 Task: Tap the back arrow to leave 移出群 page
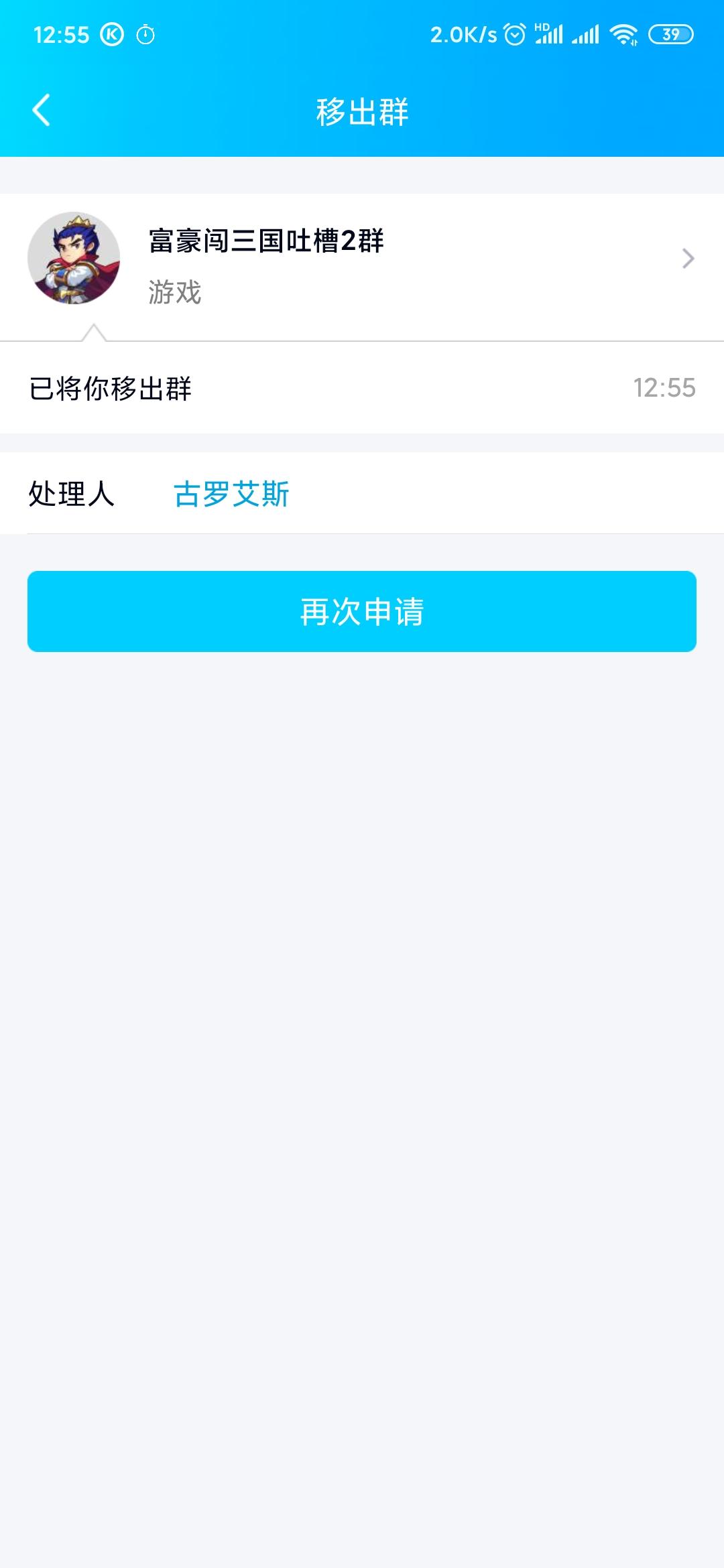[x=42, y=111]
